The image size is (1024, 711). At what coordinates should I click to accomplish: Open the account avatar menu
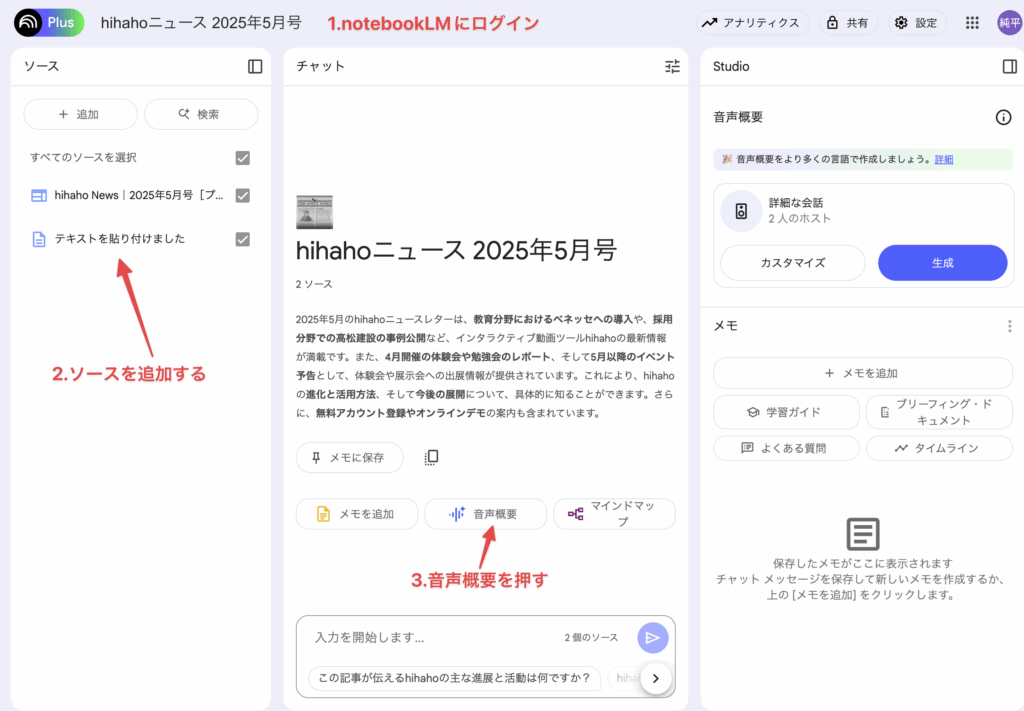(x=1008, y=22)
